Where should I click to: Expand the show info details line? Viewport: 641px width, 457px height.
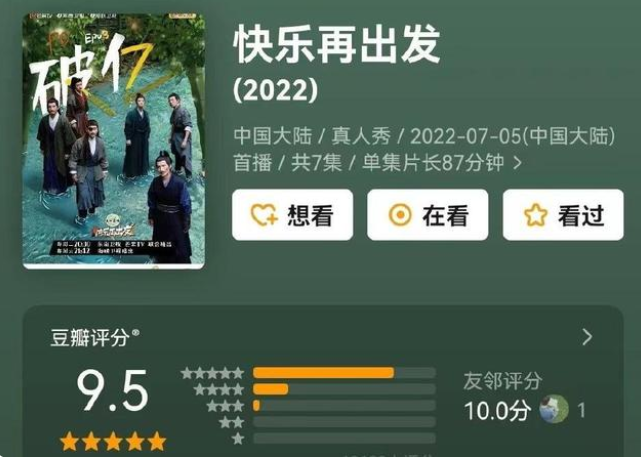click(516, 161)
